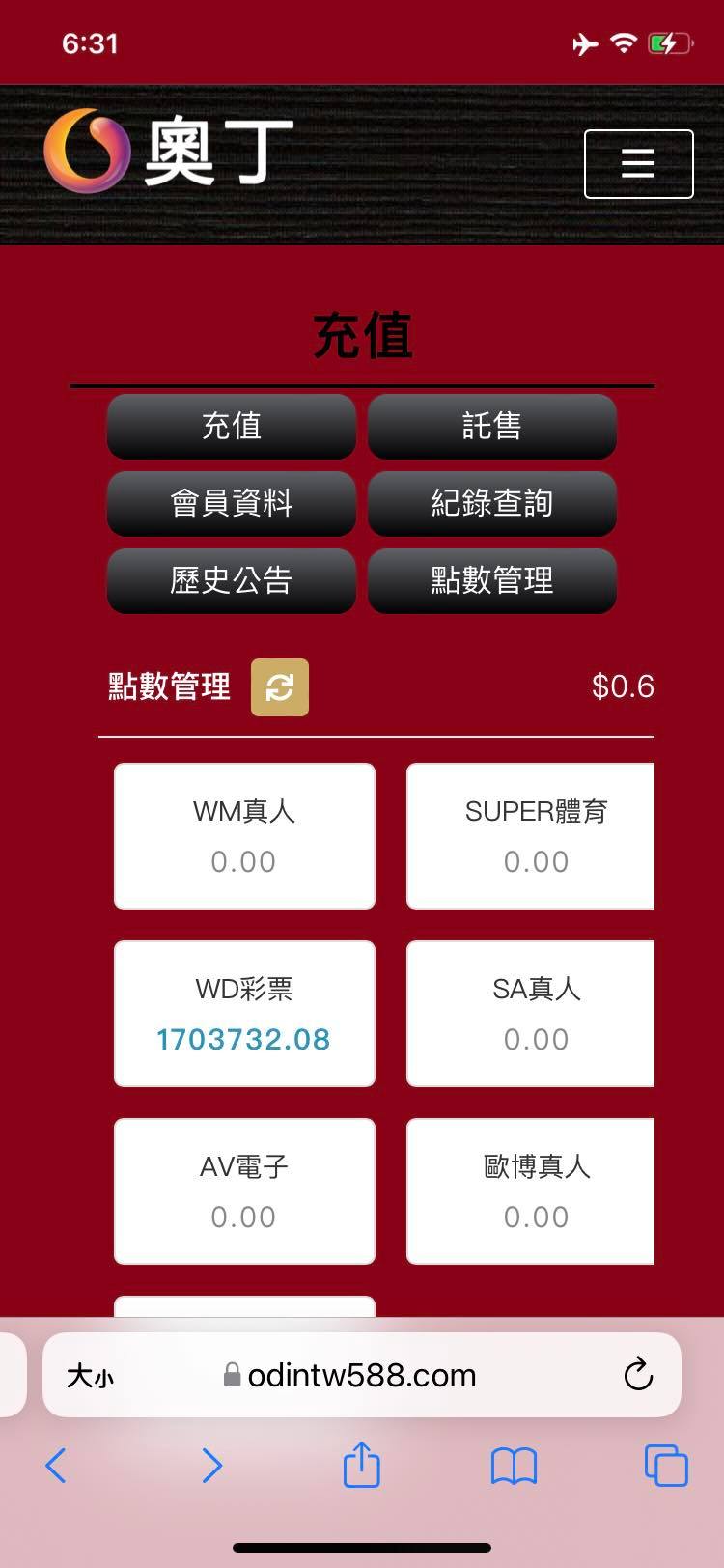Viewport: 724px width, 1568px height.
Task: Tap the 充值 button
Action: coord(232,426)
